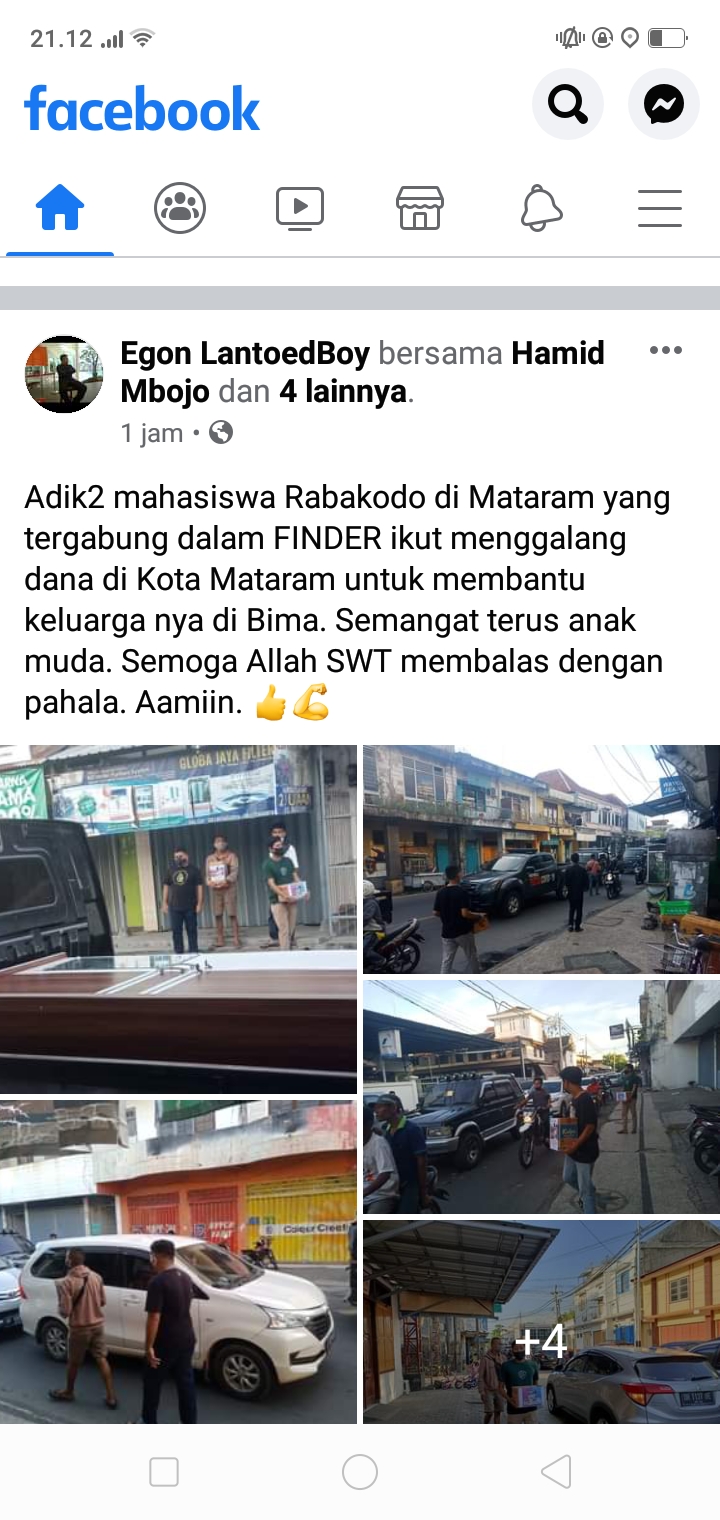Image resolution: width=720 pixels, height=1520 pixels.
Task: Open the notifications bell tab
Action: tap(541, 209)
